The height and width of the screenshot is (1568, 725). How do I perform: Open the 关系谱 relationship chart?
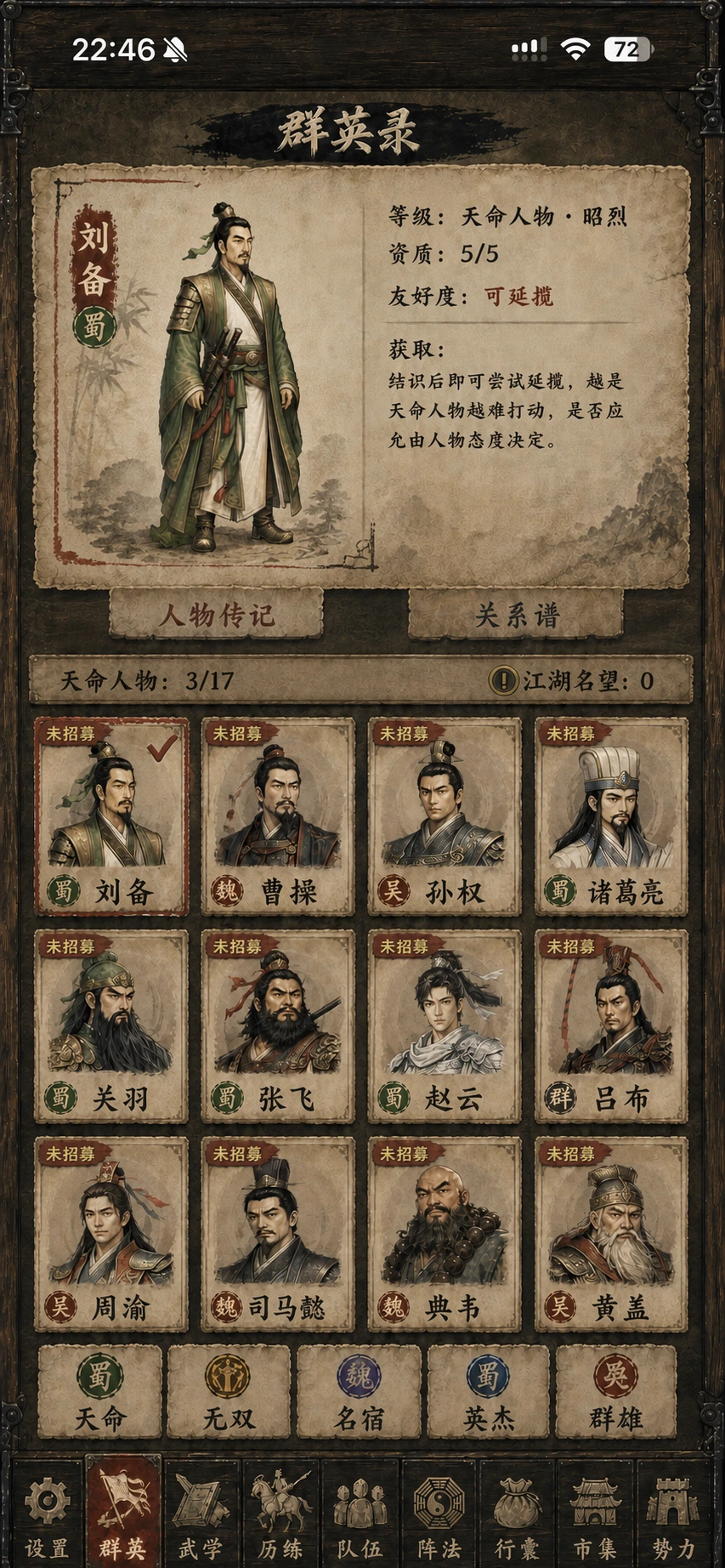point(516,613)
